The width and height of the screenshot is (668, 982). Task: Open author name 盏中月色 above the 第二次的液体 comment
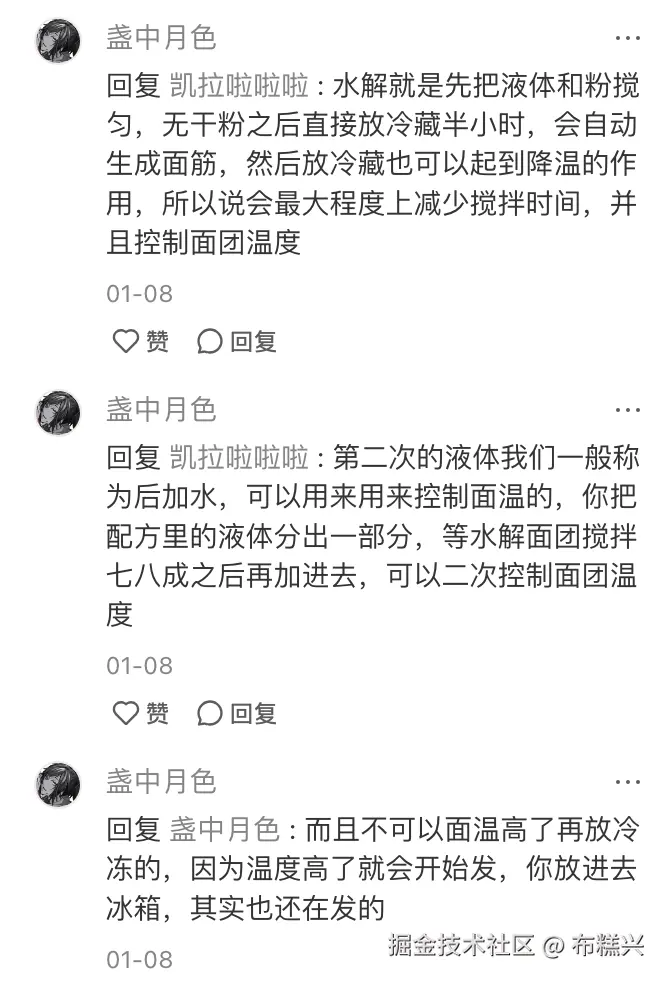(x=161, y=410)
